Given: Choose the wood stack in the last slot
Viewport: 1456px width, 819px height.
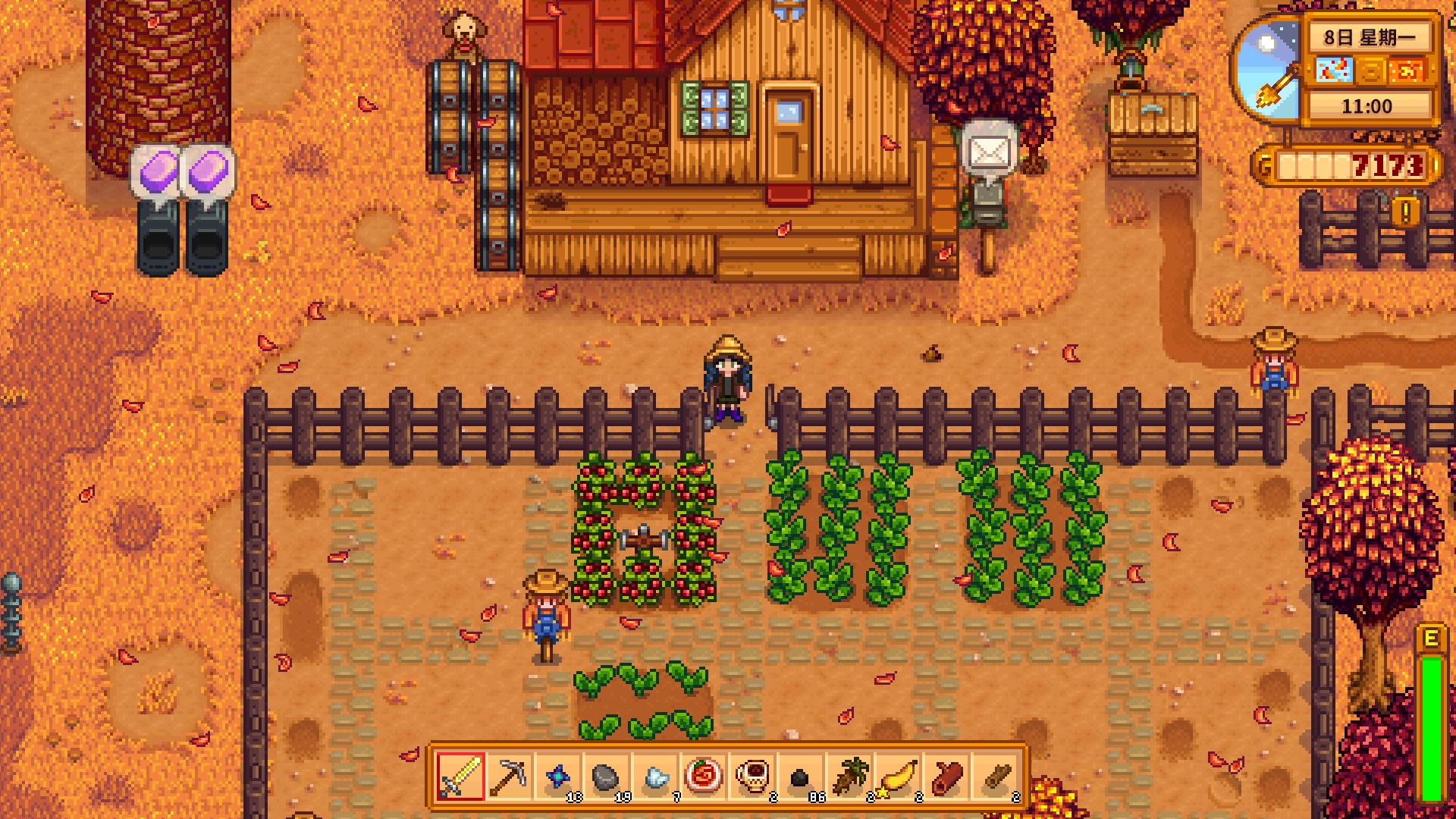Looking at the screenshot, I should pos(994,777).
